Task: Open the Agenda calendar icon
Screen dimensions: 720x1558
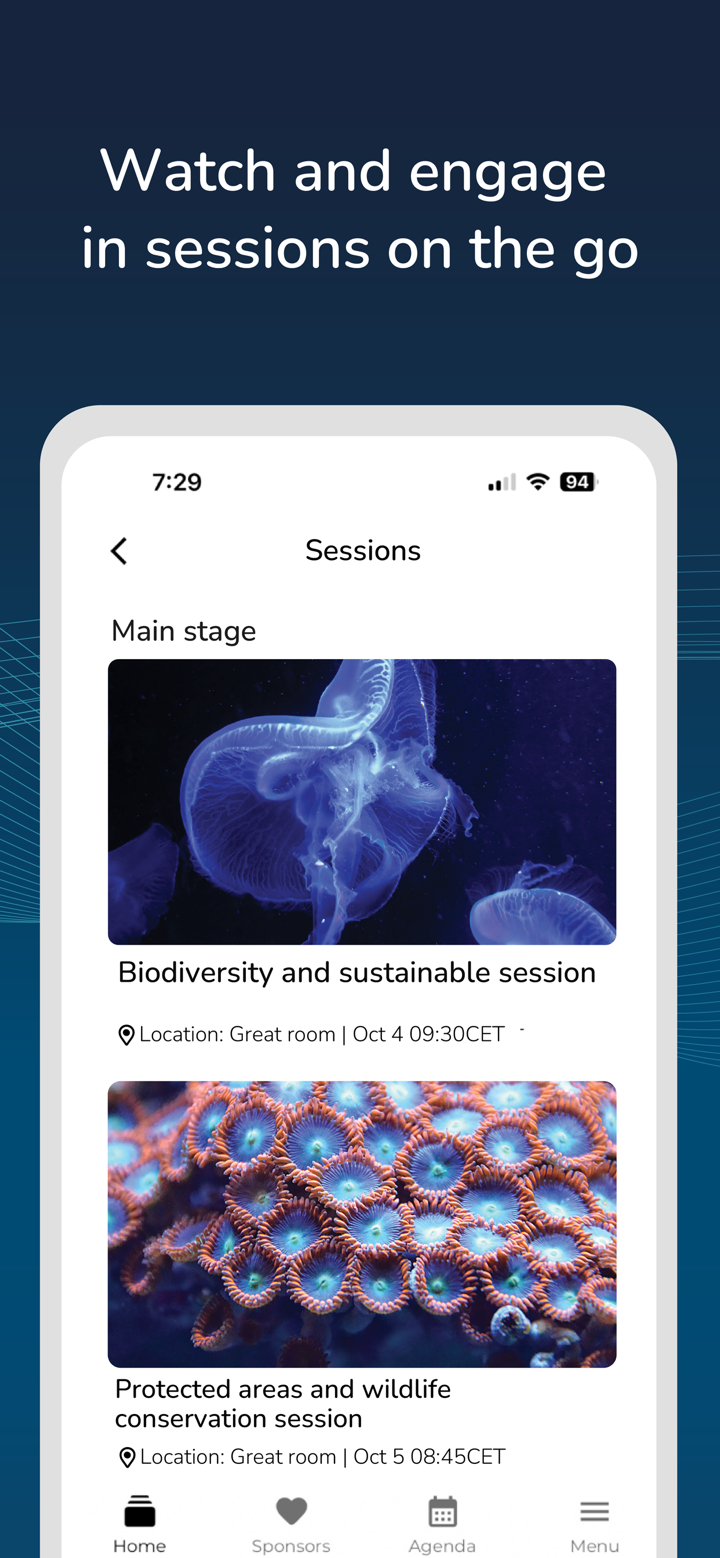Action: (442, 1508)
